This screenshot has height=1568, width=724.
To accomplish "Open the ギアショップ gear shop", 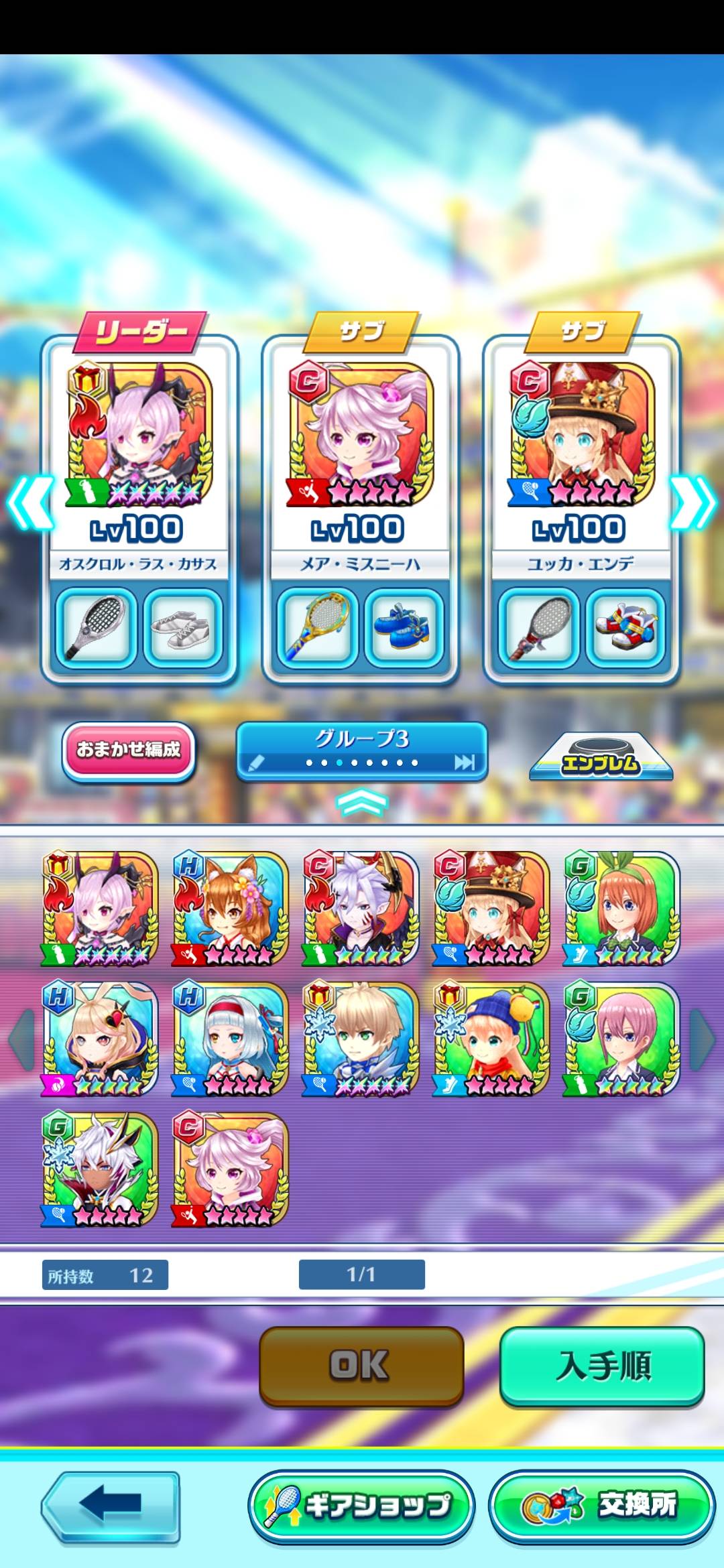I will [x=362, y=1505].
